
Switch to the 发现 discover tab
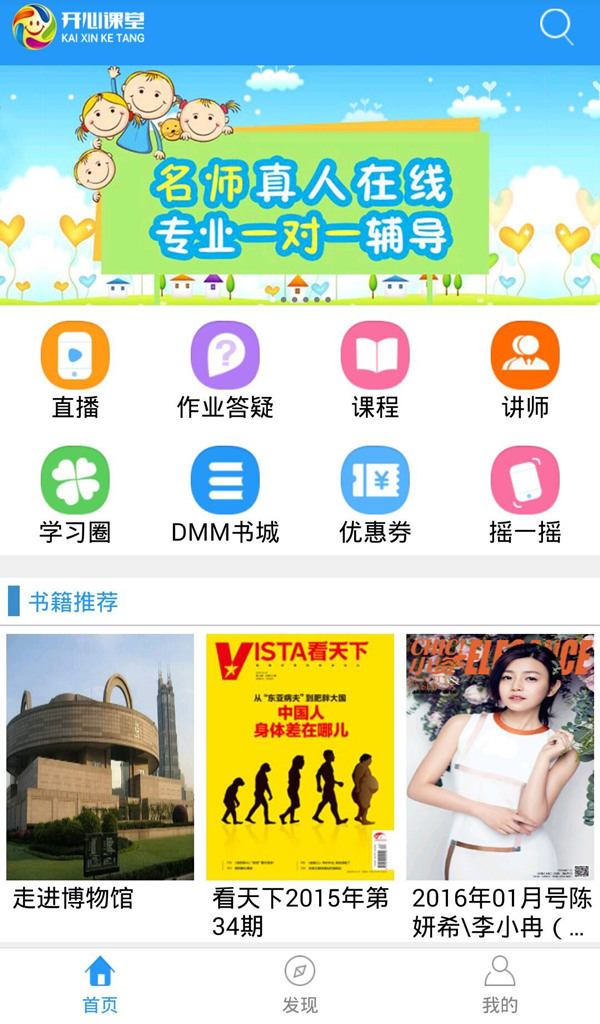(x=300, y=985)
